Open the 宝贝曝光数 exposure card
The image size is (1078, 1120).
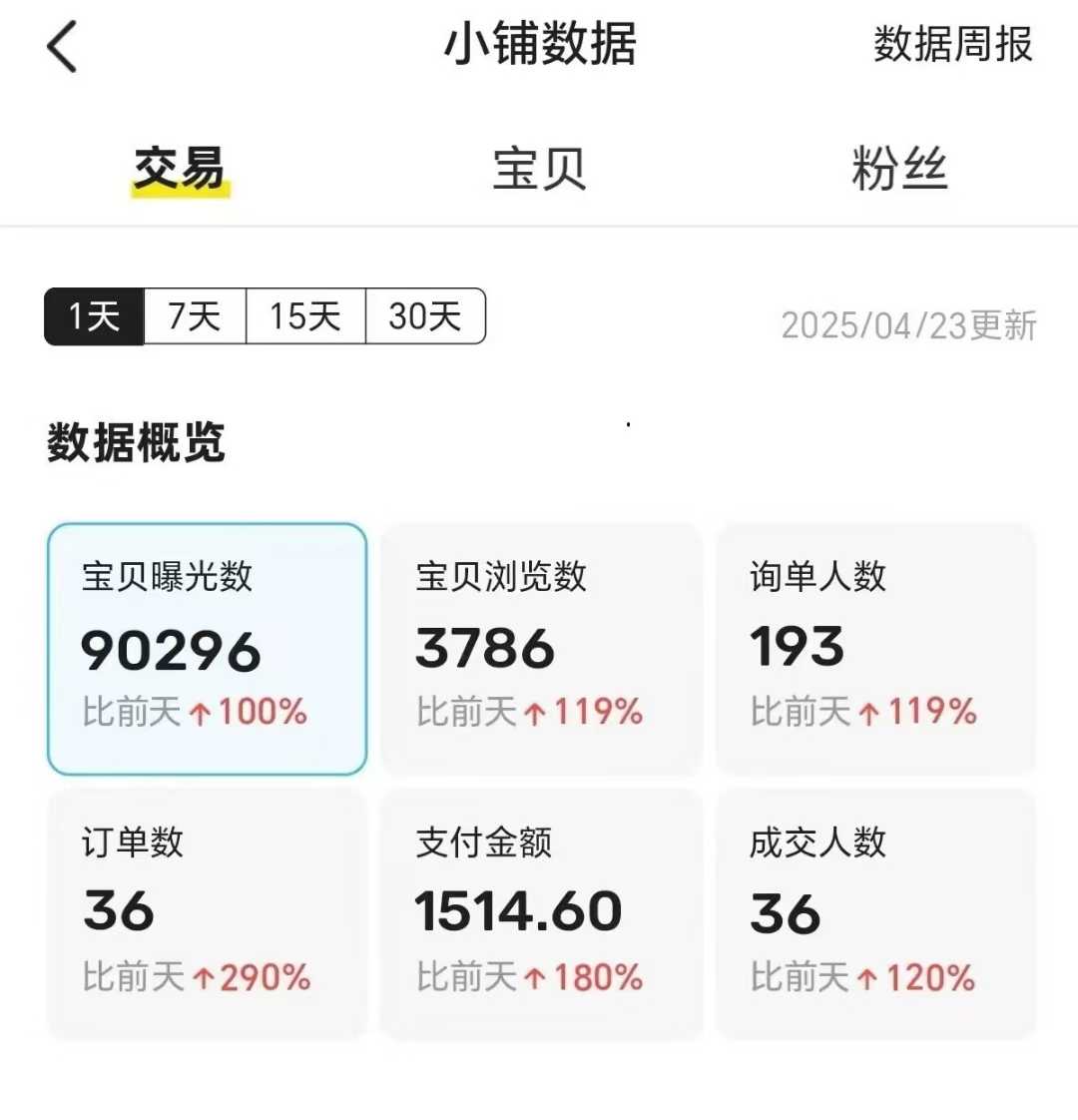pyautogui.click(x=207, y=649)
